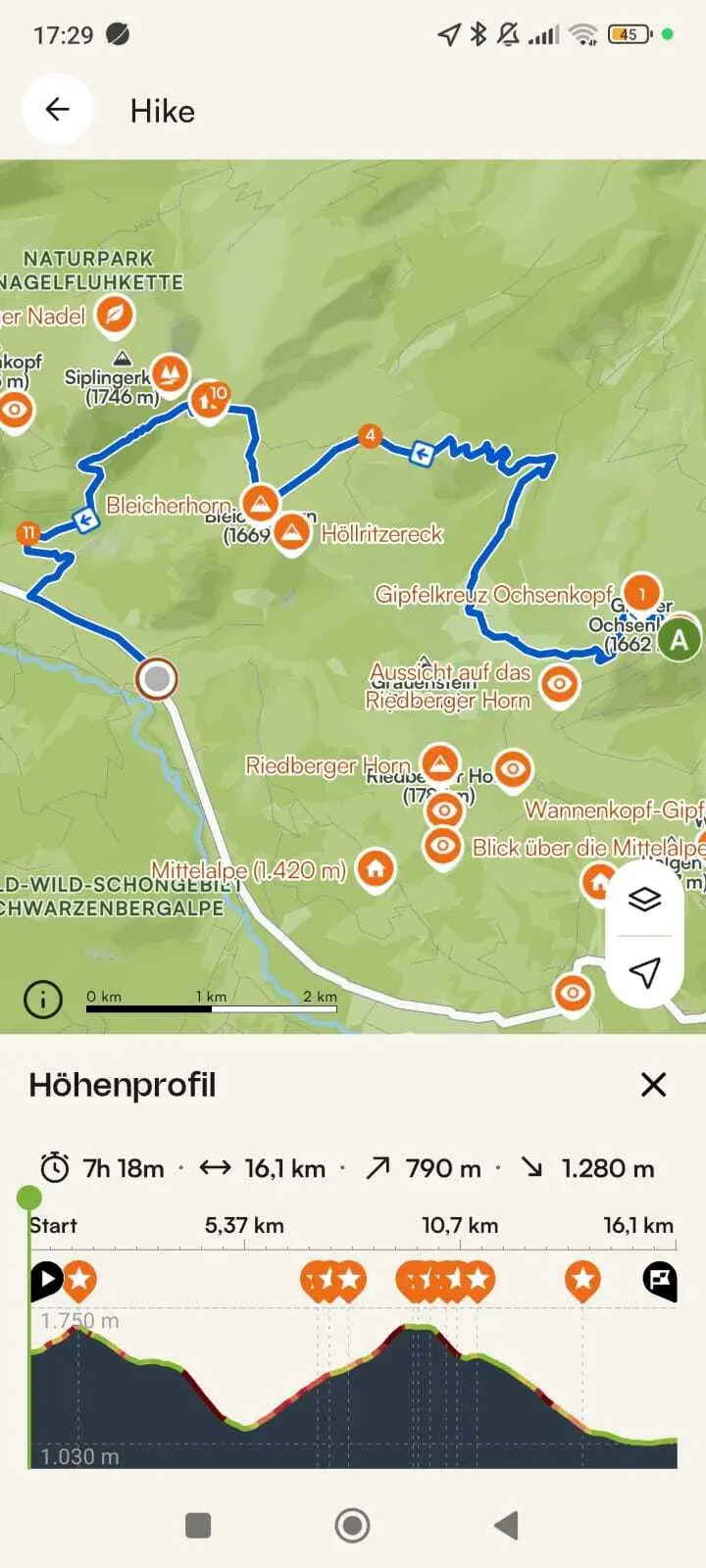Open the Android home button
The height and width of the screenshot is (1568, 706).
(x=353, y=1525)
